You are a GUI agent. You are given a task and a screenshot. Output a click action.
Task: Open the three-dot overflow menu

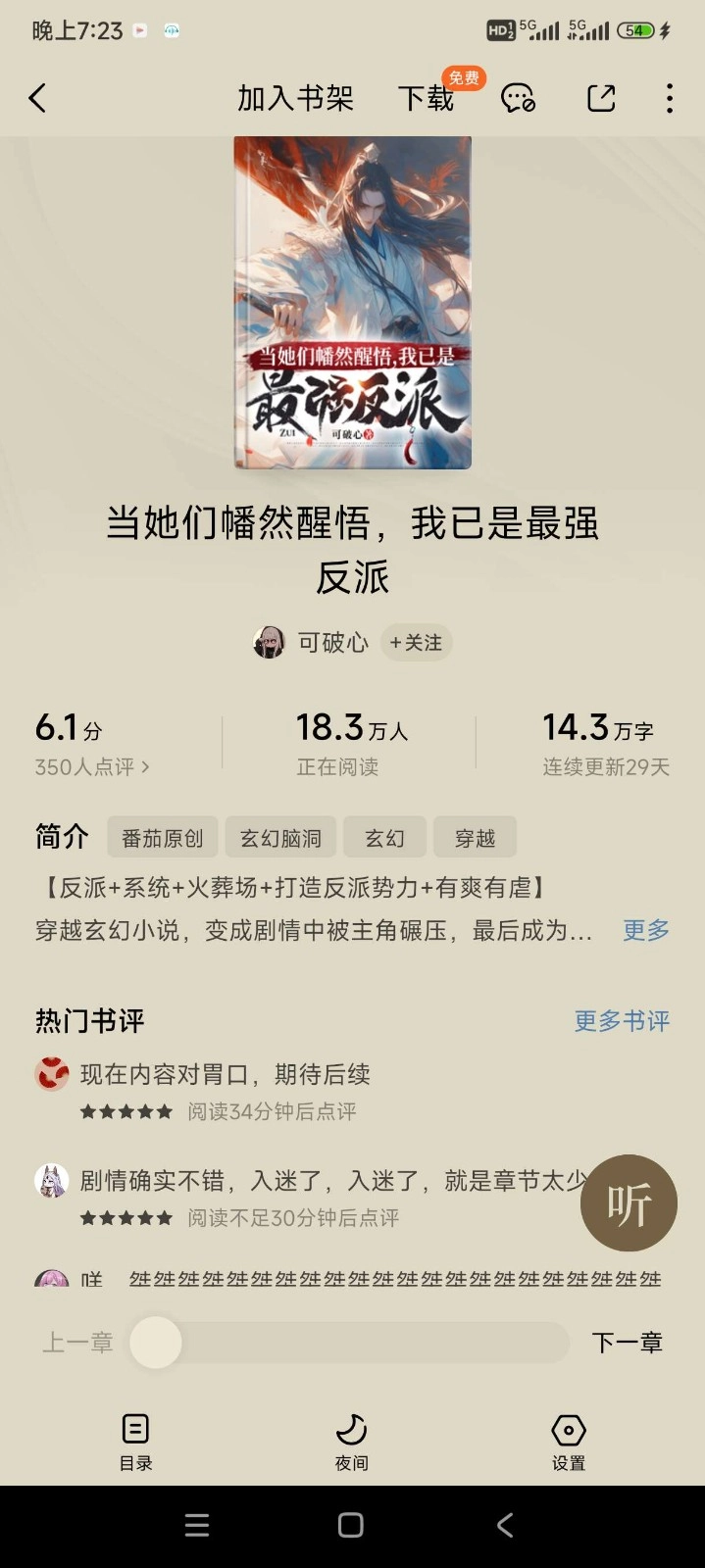[669, 98]
